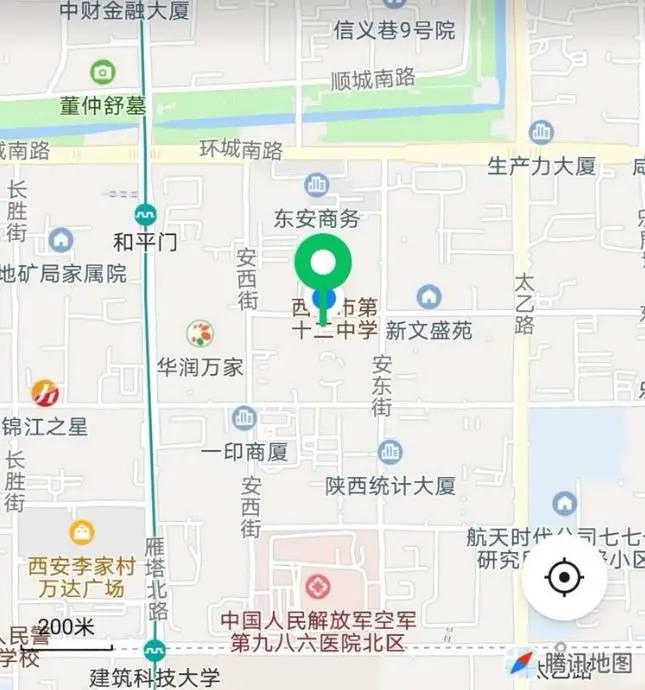Viewport: 645px width, 690px height.
Task: Open the 和平门 metro station marker
Action: [147, 214]
